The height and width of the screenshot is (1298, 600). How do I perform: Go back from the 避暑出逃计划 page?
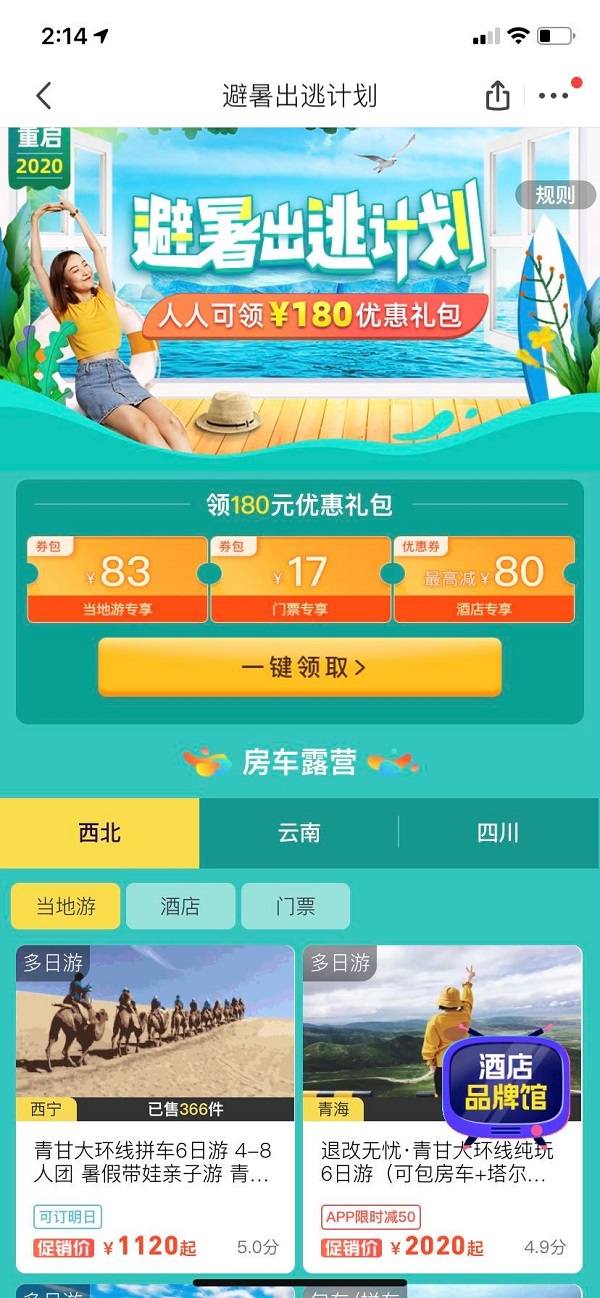(x=43, y=96)
